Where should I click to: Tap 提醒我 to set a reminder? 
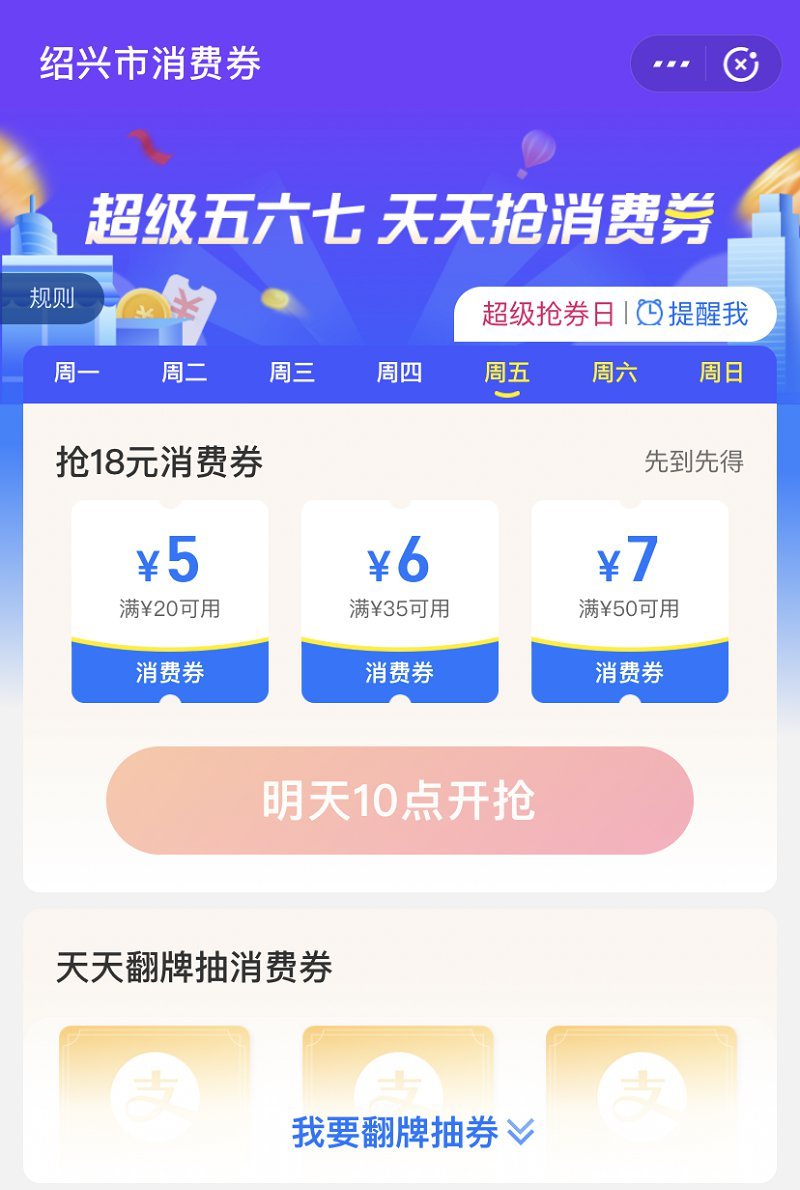tap(692, 314)
